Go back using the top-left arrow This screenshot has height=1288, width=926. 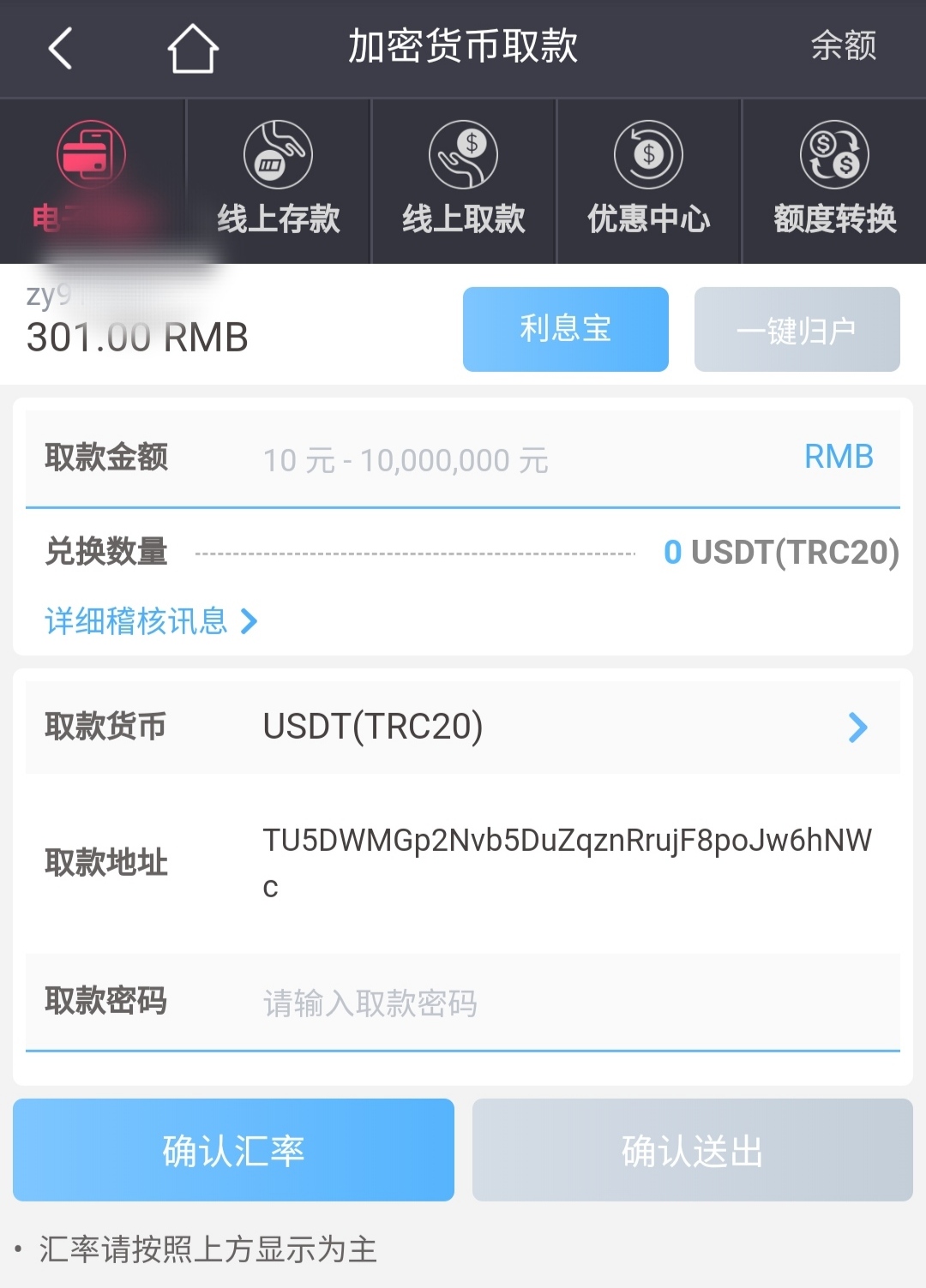pos(60,48)
